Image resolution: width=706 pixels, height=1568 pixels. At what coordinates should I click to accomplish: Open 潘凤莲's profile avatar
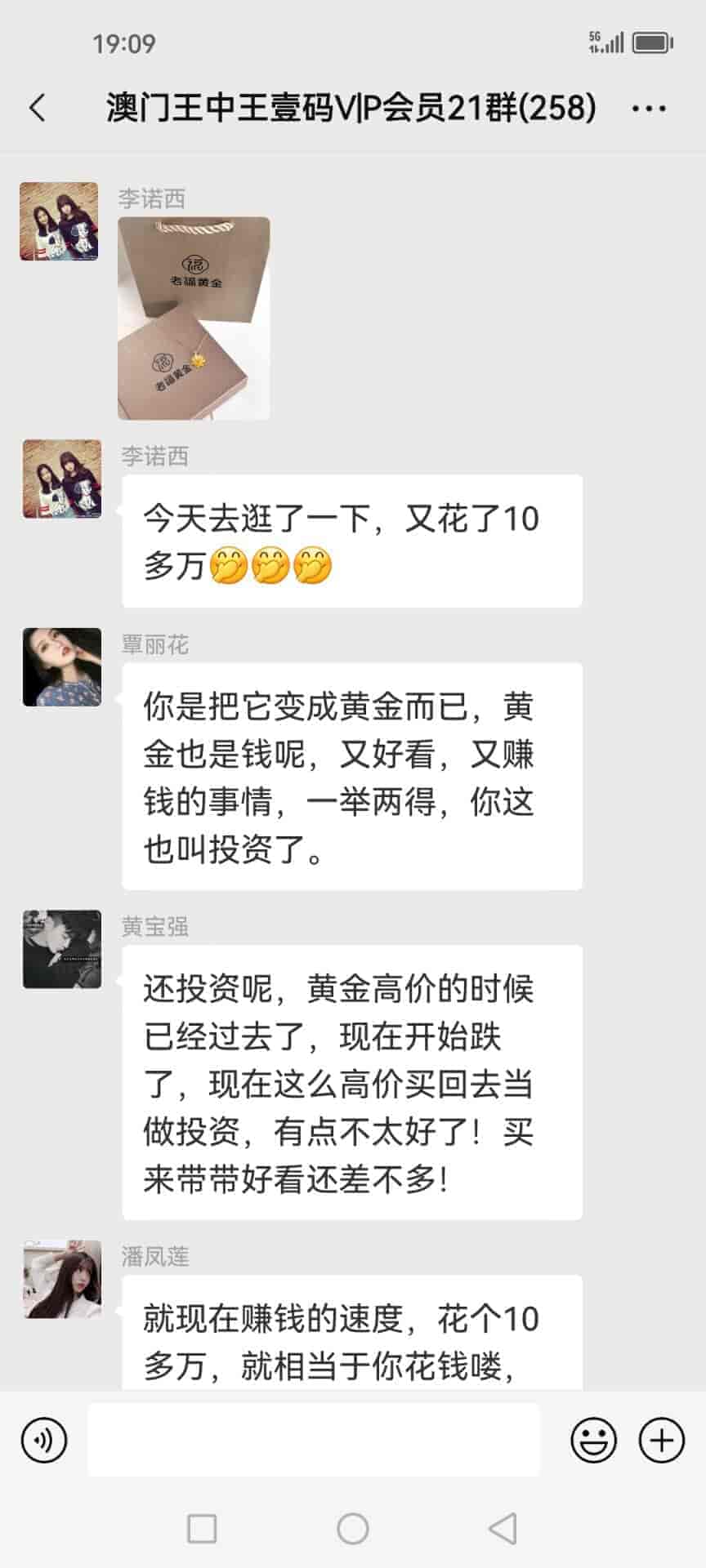coord(62,1279)
